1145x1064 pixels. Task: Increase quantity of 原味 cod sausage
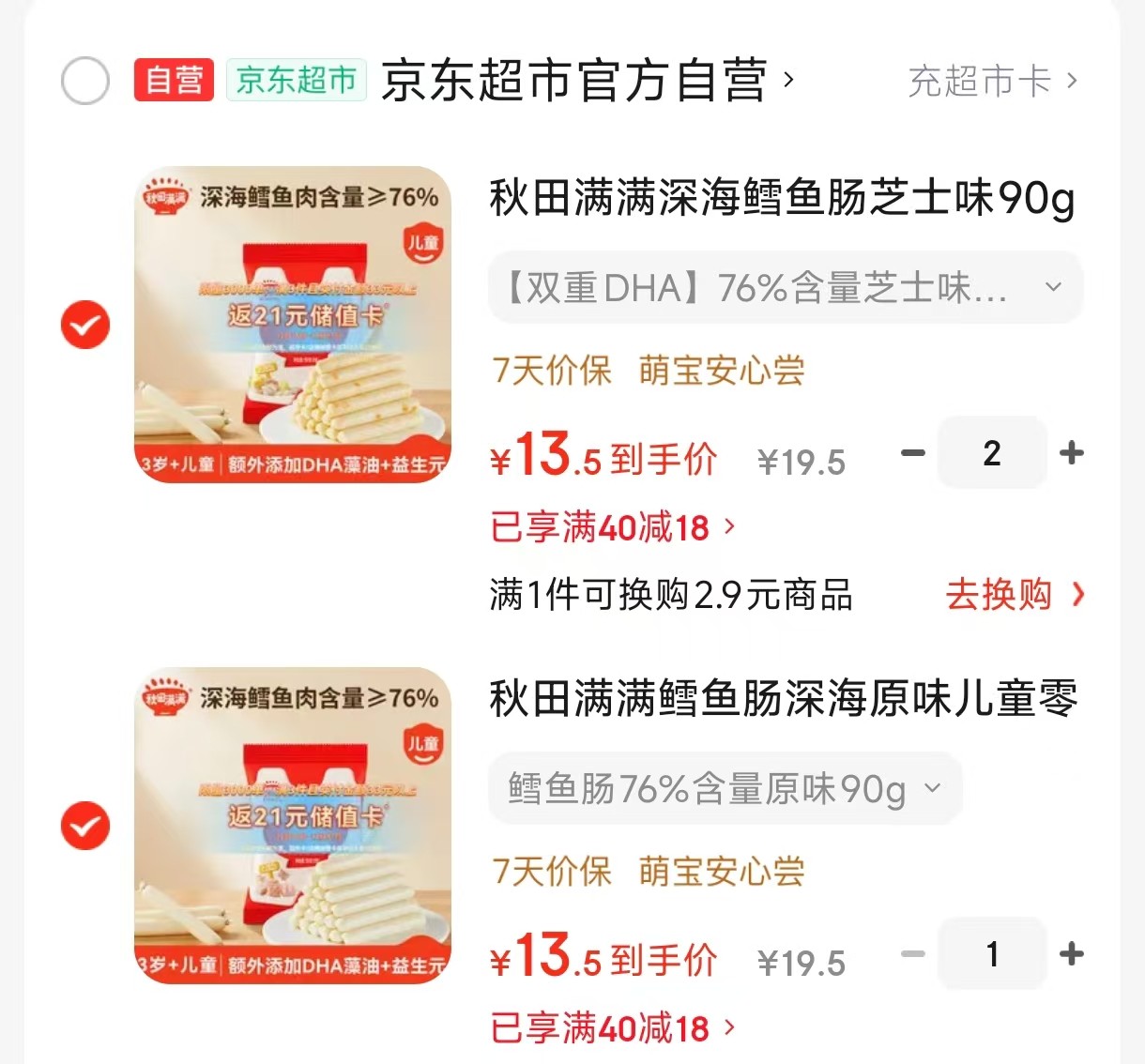click(x=1071, y=954)
